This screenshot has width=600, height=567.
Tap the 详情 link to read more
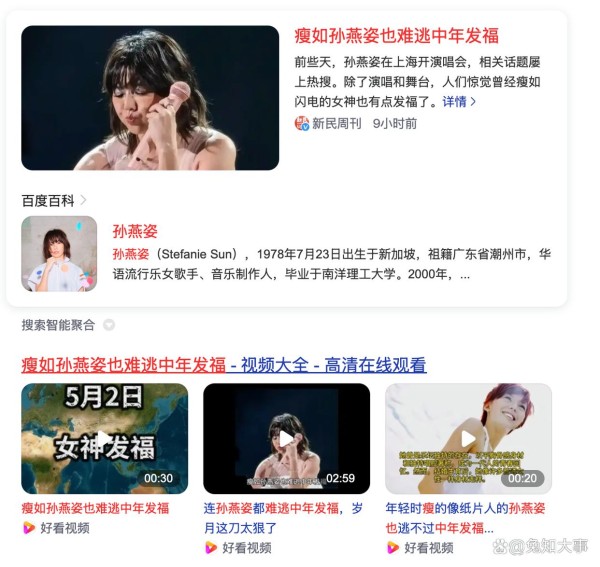(459, 102)
